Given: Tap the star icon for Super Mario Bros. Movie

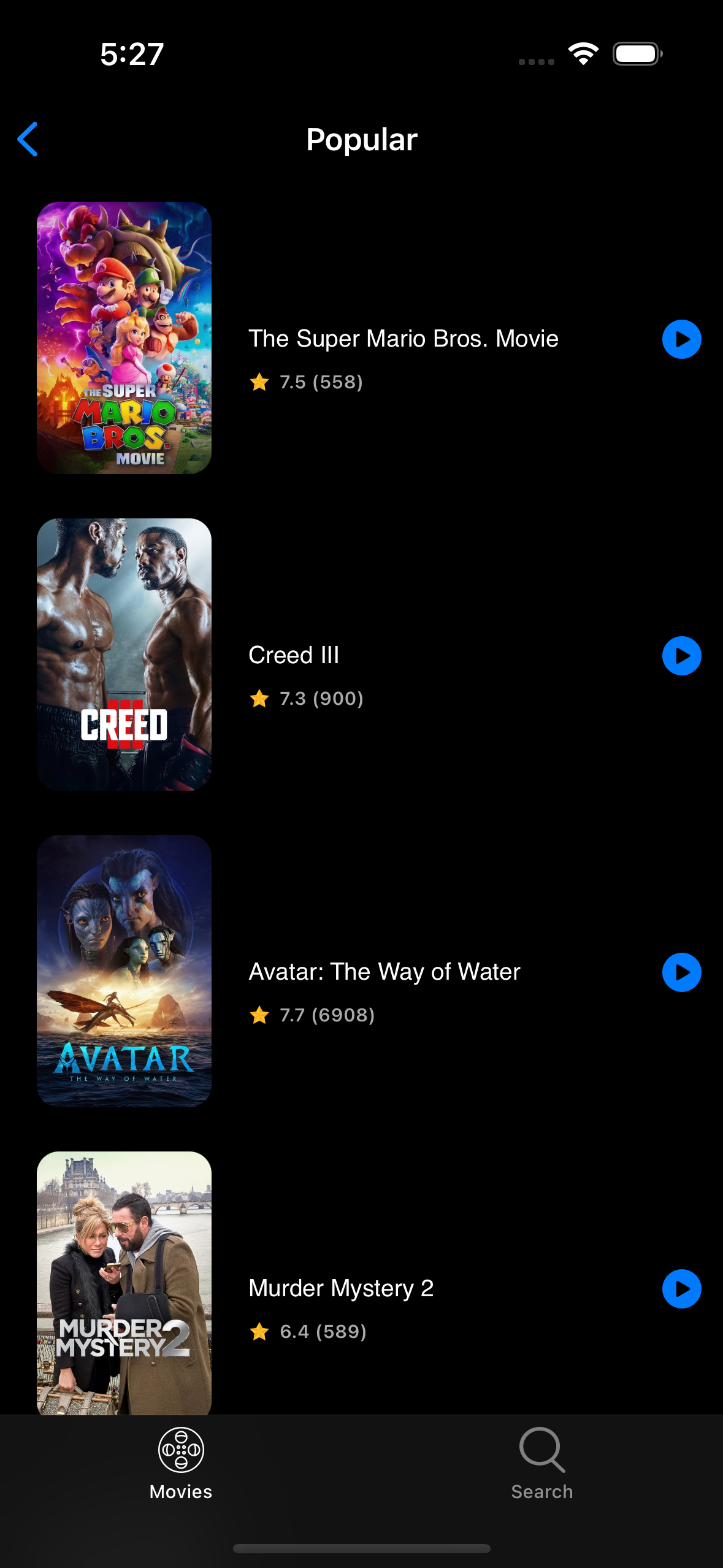Looking at the screenshot, I should point(260,382).
